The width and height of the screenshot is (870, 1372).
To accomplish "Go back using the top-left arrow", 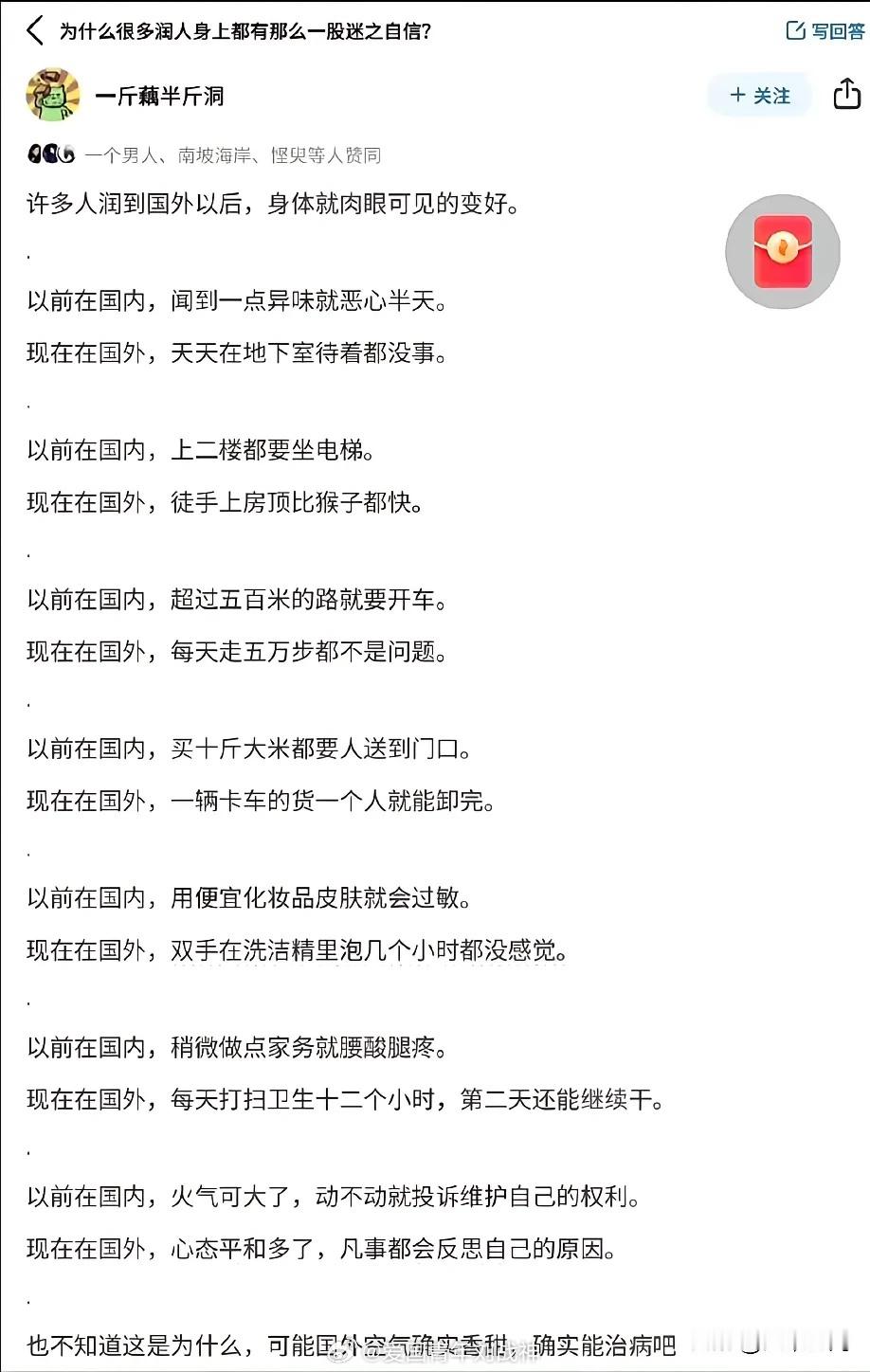I will 35,31.
